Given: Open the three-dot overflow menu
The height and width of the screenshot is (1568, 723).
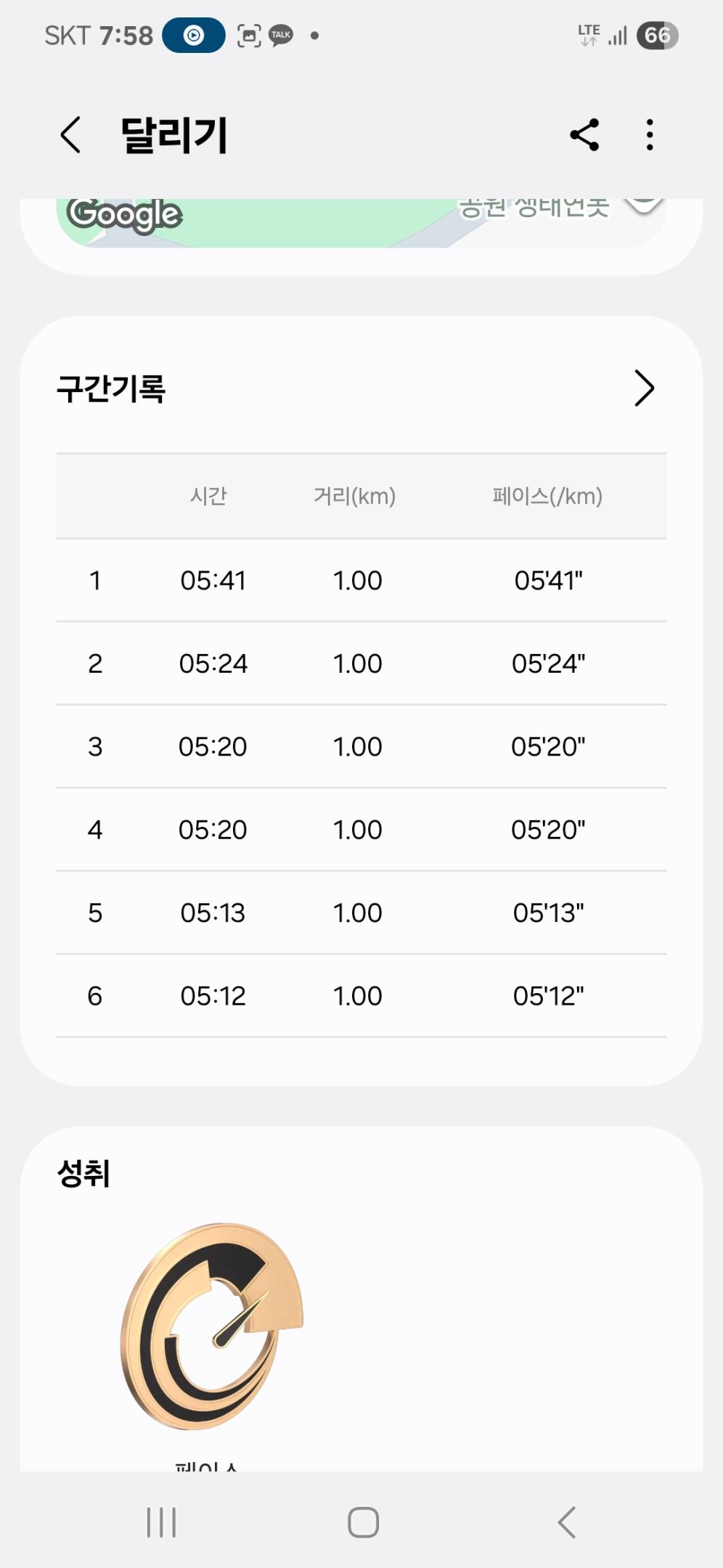Looking at the screenshot, I should point(650,135).
